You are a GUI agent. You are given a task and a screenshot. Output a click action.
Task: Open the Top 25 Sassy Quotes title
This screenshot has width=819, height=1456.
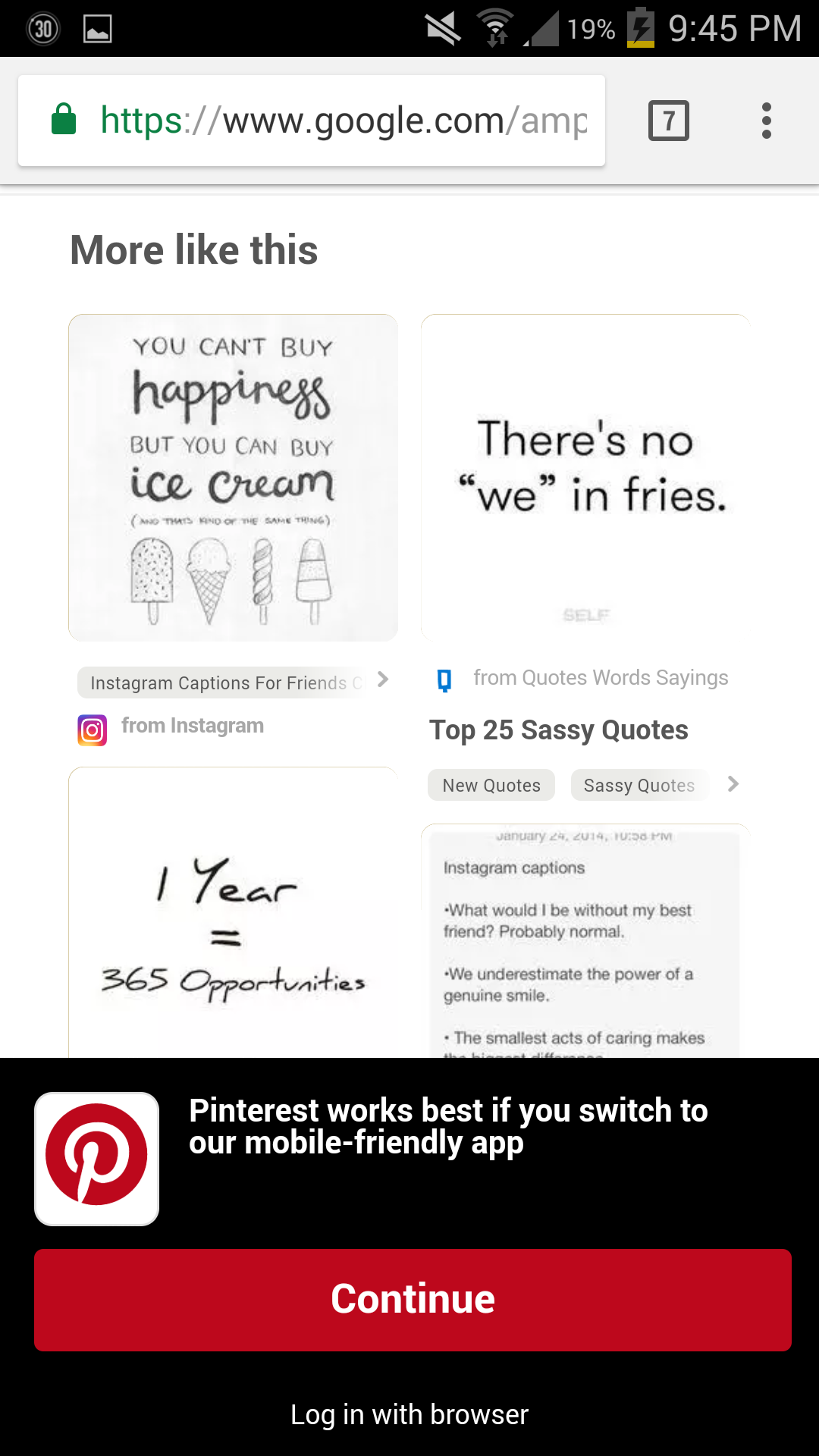tap(558, 730)
